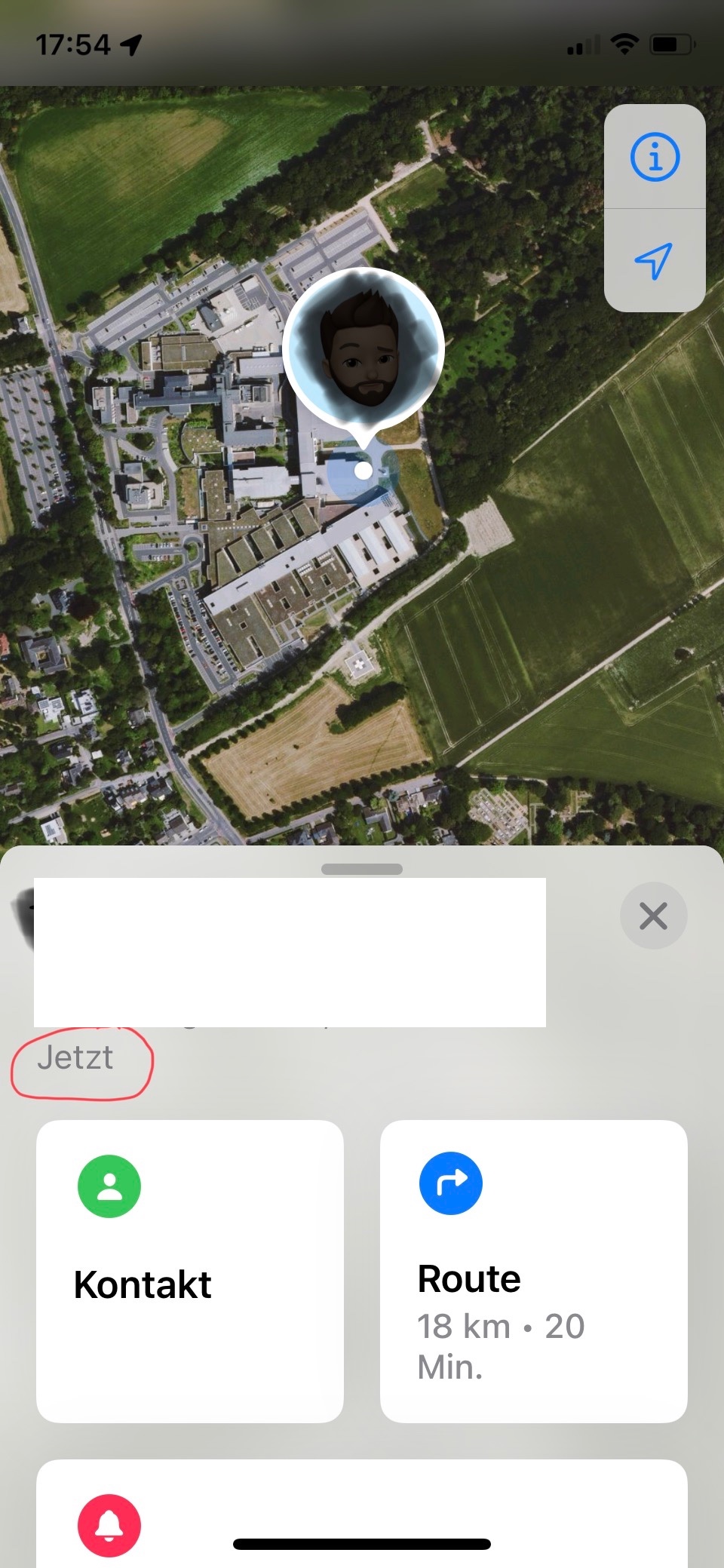Tap the Memoji location pin on map

(x=364, y=351)
